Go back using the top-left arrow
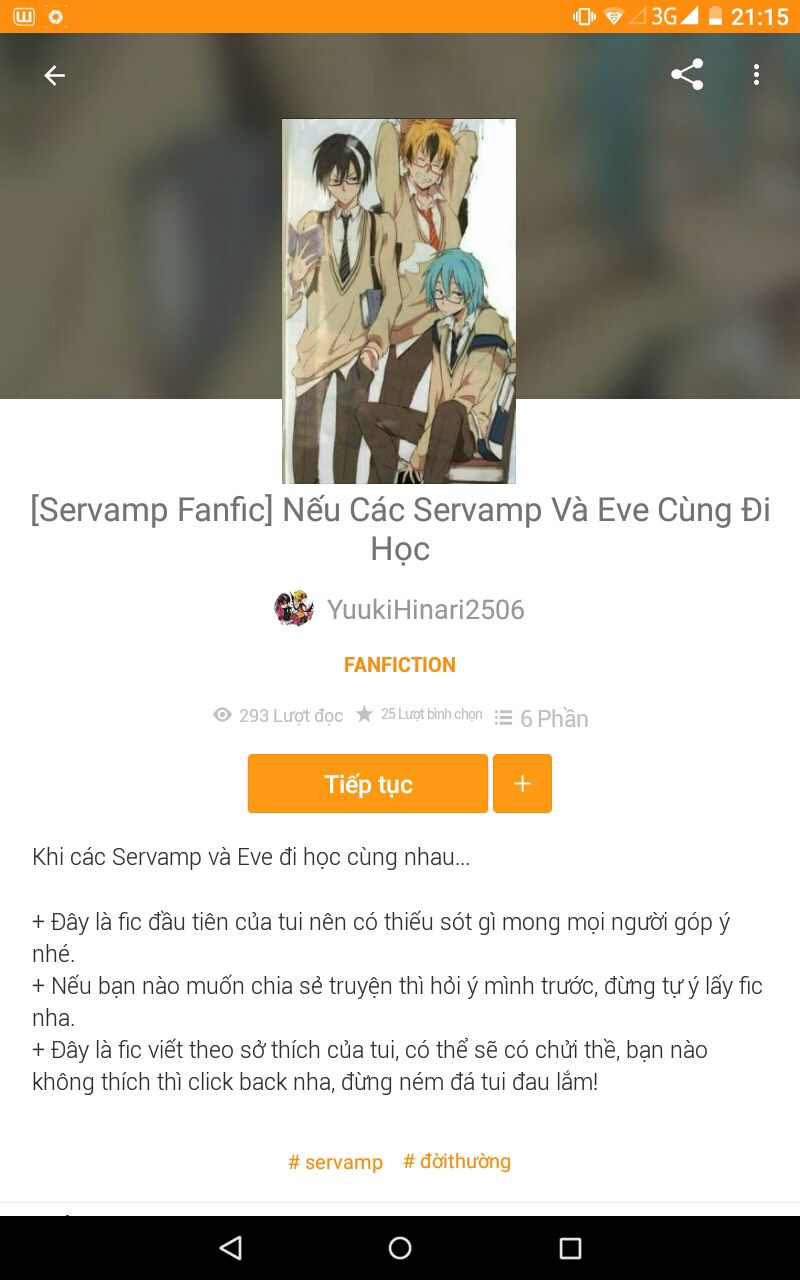Image resolution: width=800 pixels, height=1280 pixels. coord(54,75)
